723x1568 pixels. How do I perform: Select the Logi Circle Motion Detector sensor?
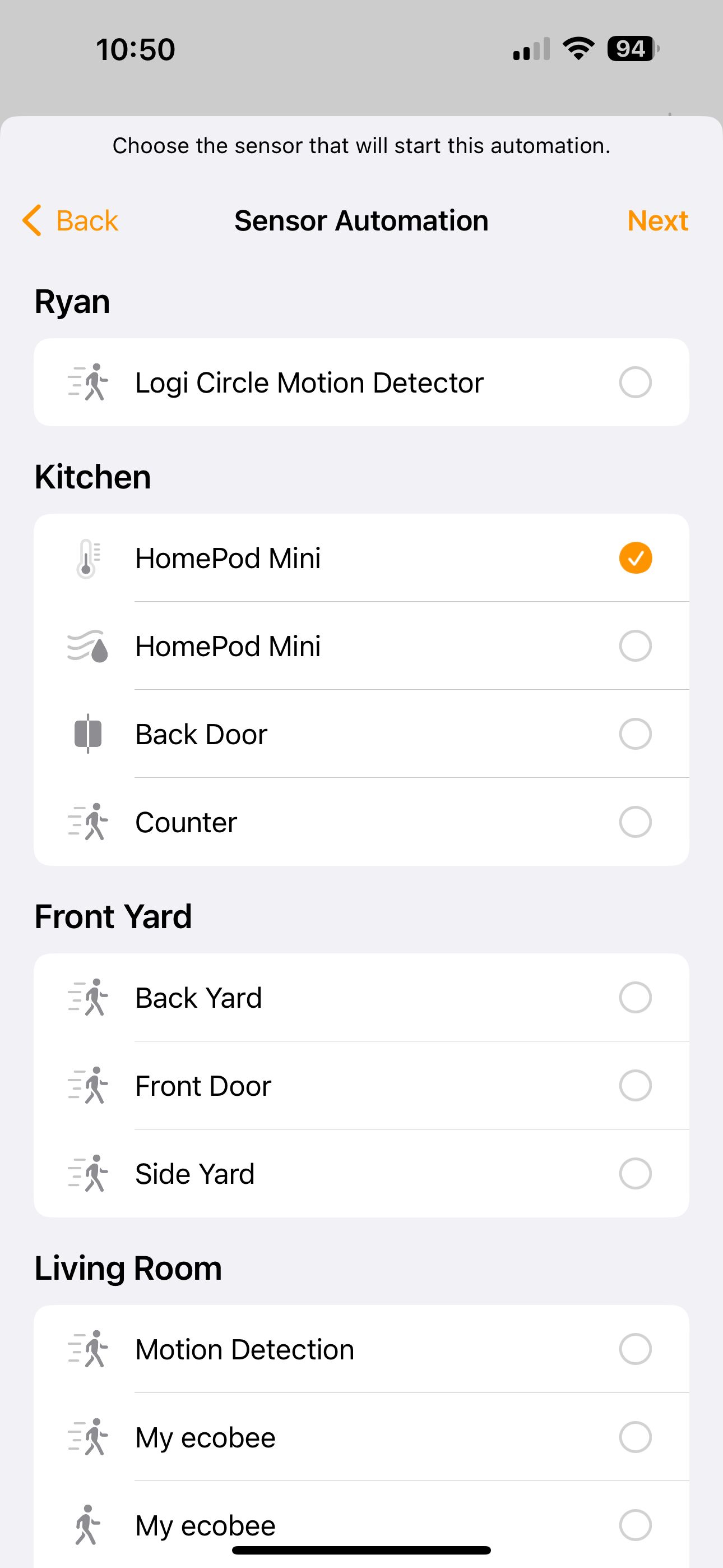pos(635,382)
